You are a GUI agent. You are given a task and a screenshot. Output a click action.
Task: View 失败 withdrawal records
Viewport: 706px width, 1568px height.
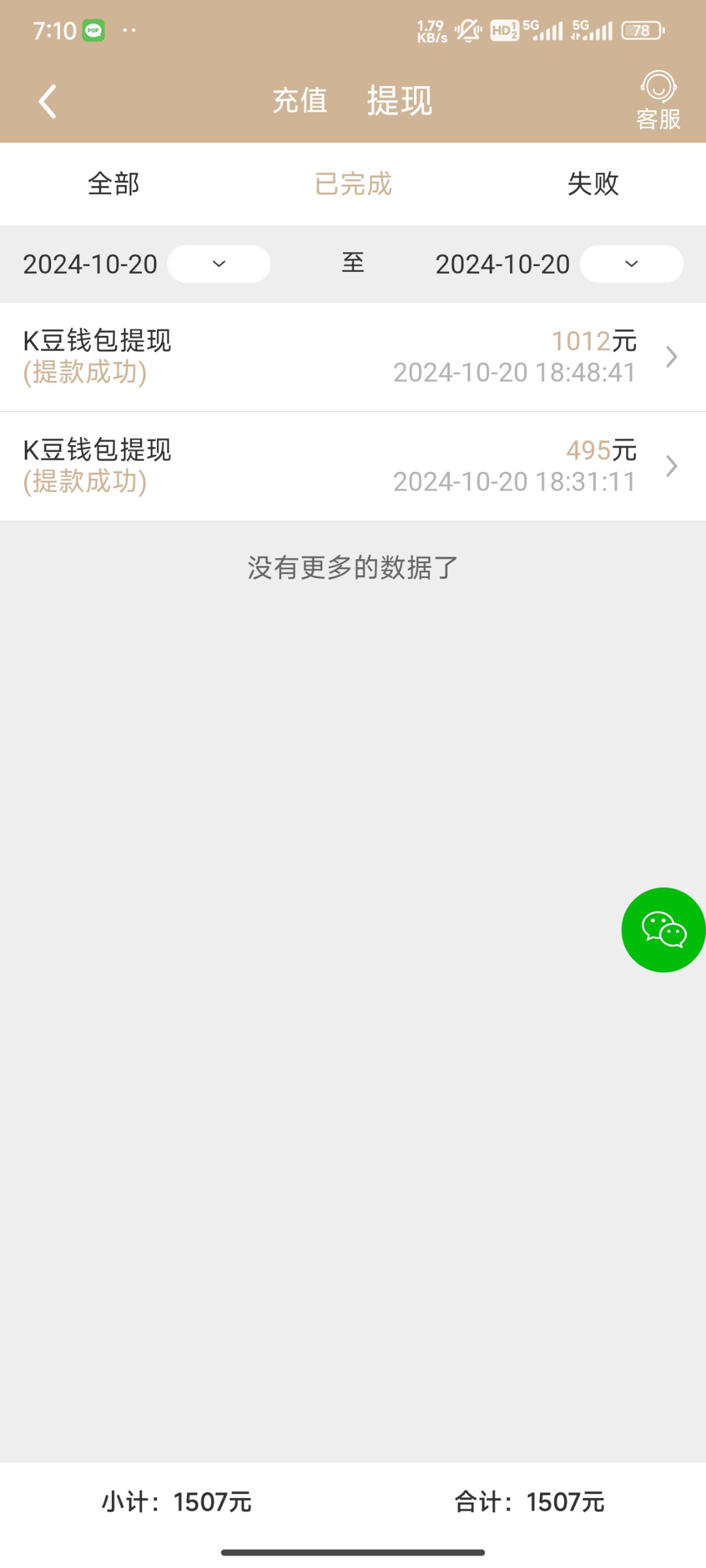pos(593,184)
